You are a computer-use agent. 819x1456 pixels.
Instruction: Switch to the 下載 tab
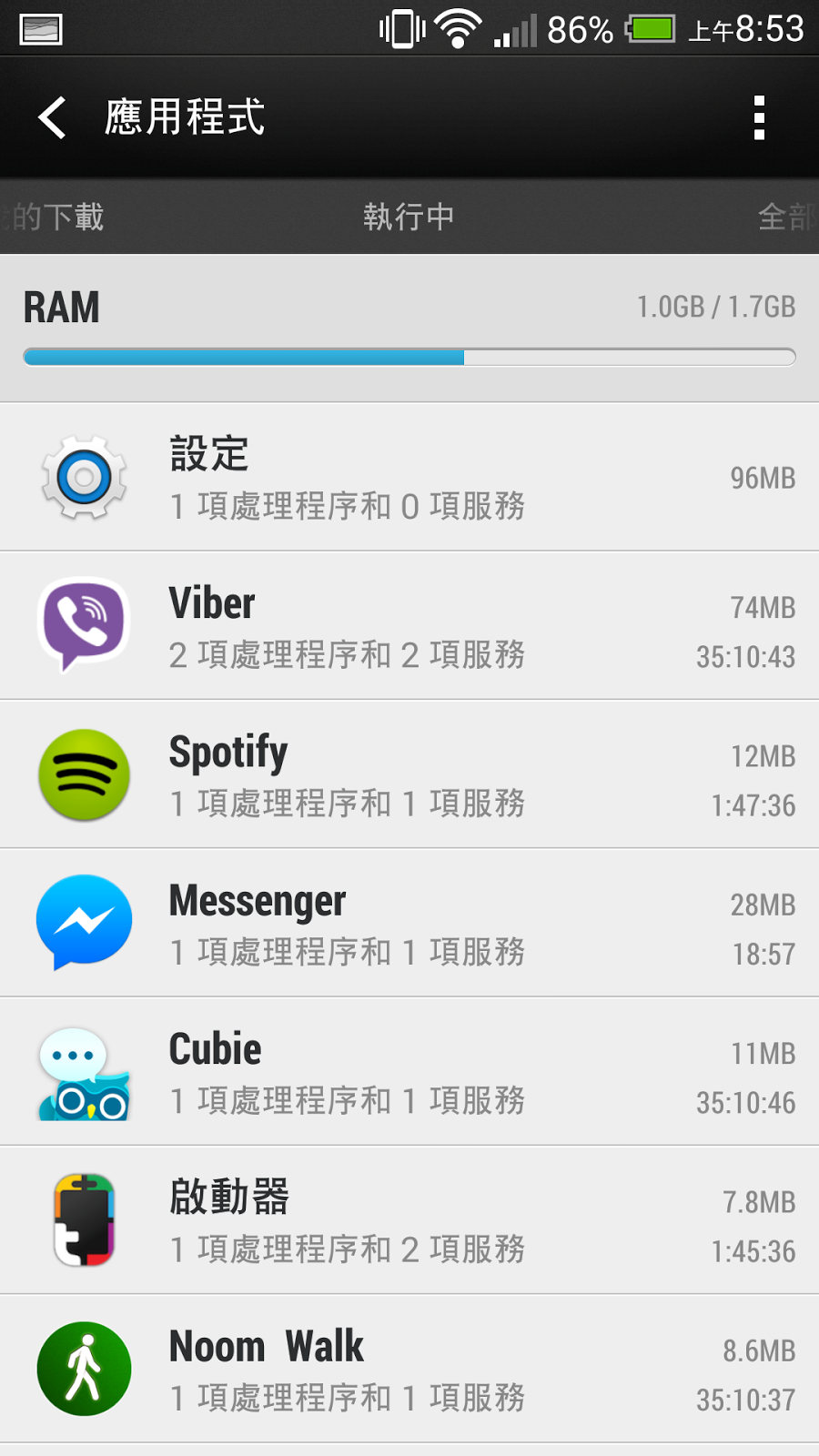(53, 217)
